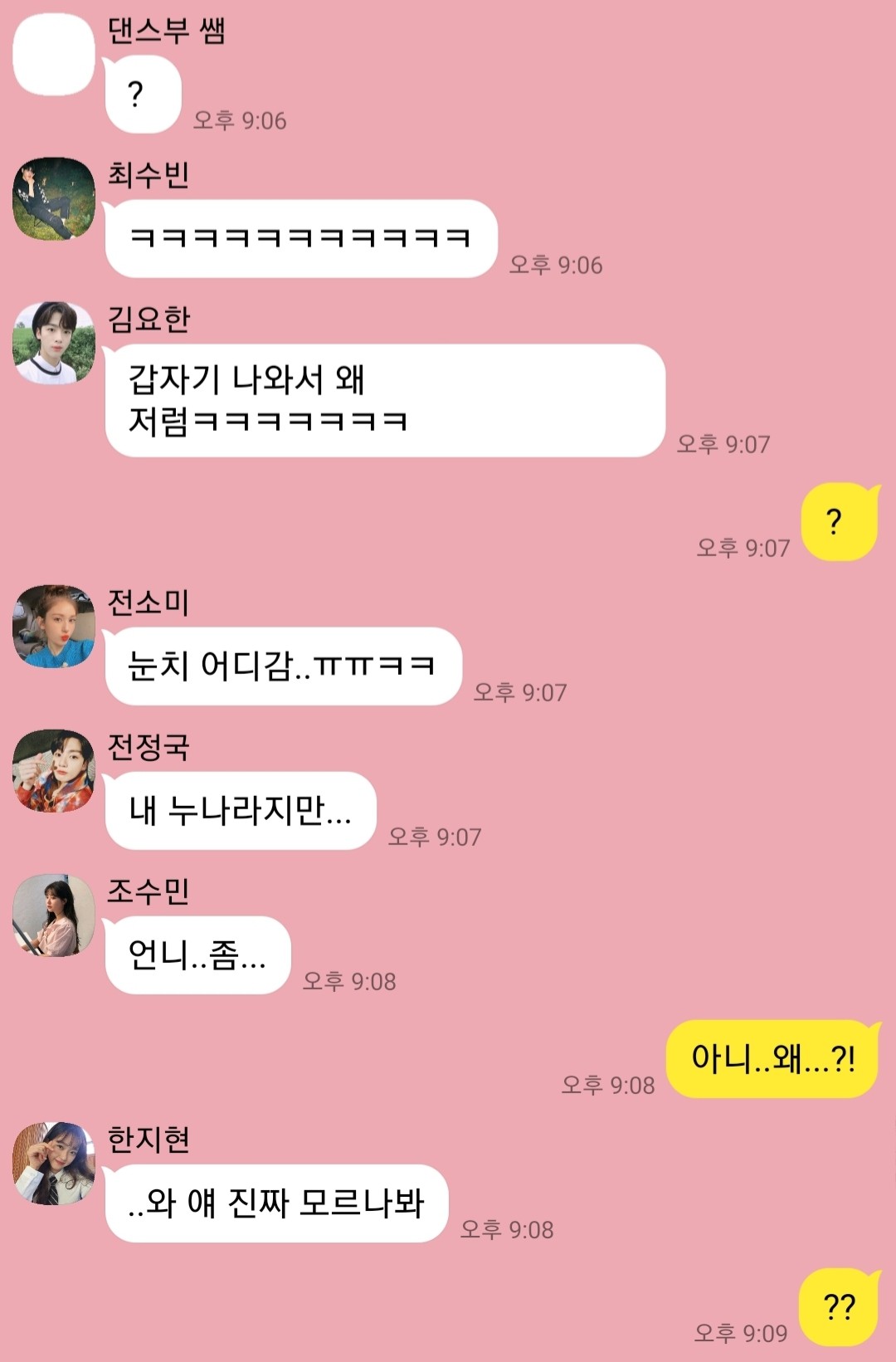
Task: View 한지현's profile picture
Action: [x=54, y=1164]
